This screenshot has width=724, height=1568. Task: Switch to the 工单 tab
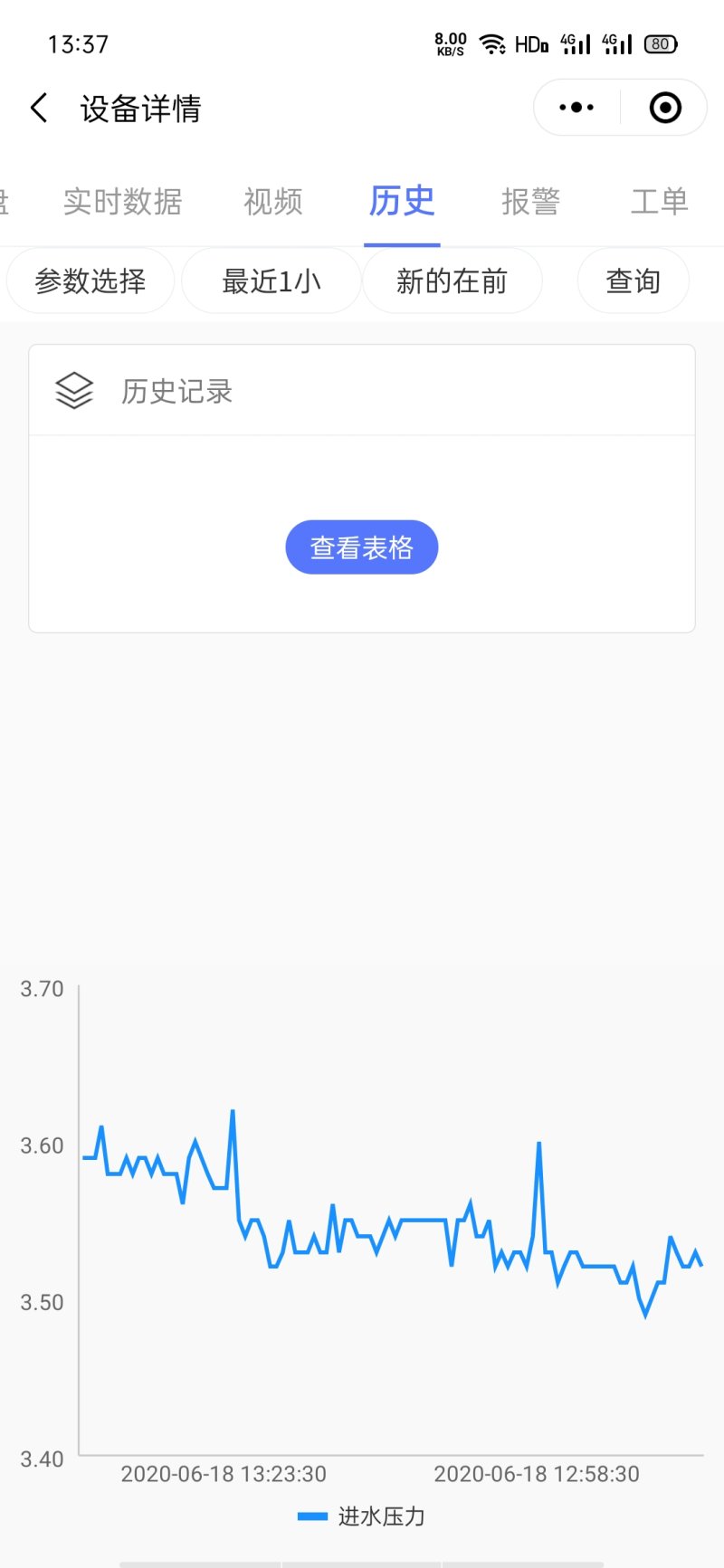(x=659, y=201)
